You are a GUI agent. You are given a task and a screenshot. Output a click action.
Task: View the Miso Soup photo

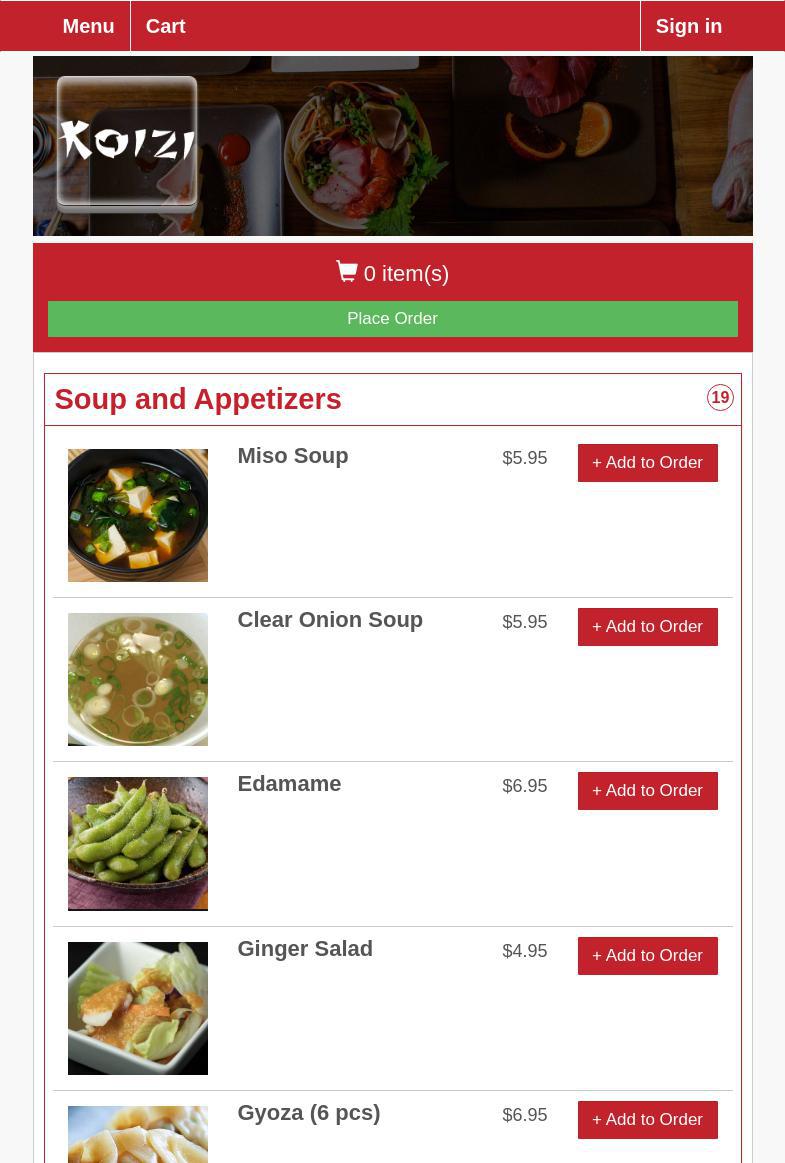(138, 515)
